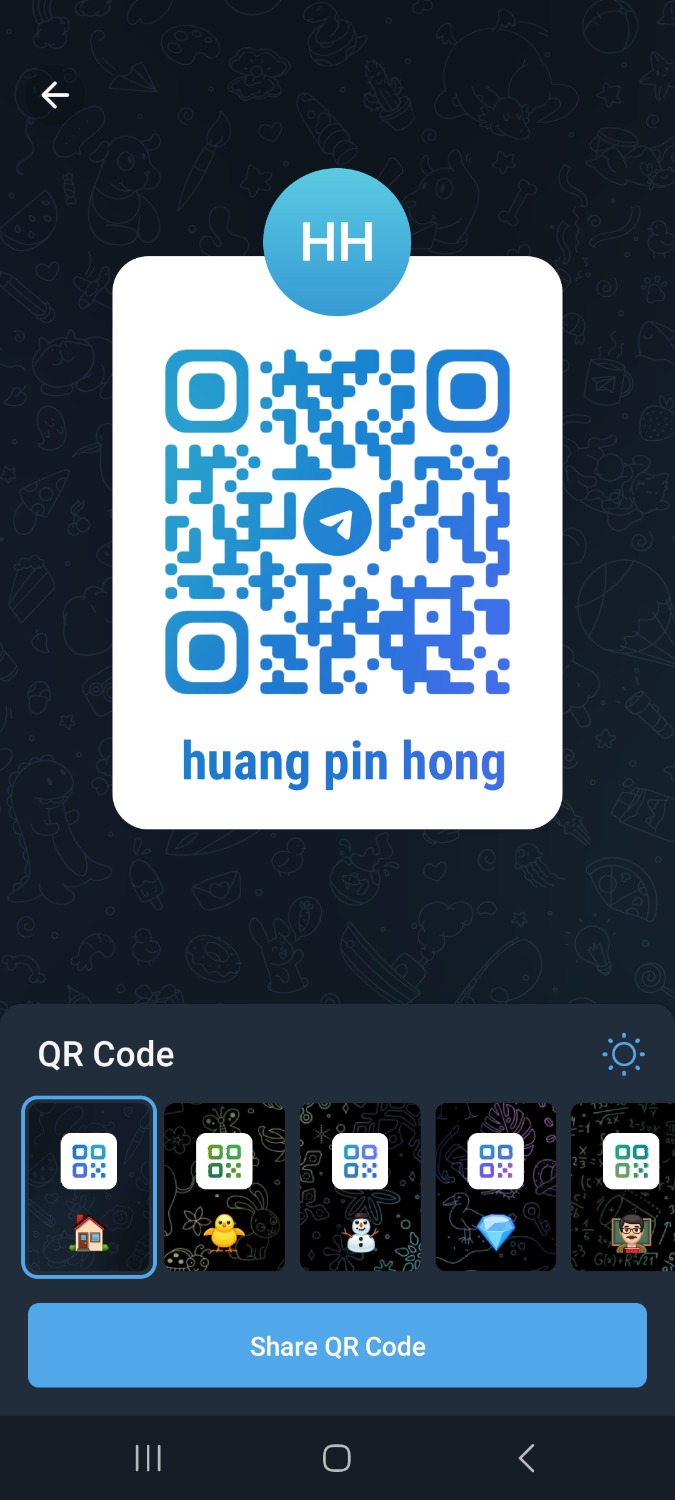Select the house emoji QR theme
This screenshot has width=675, height=1500.
(89, 1187)
